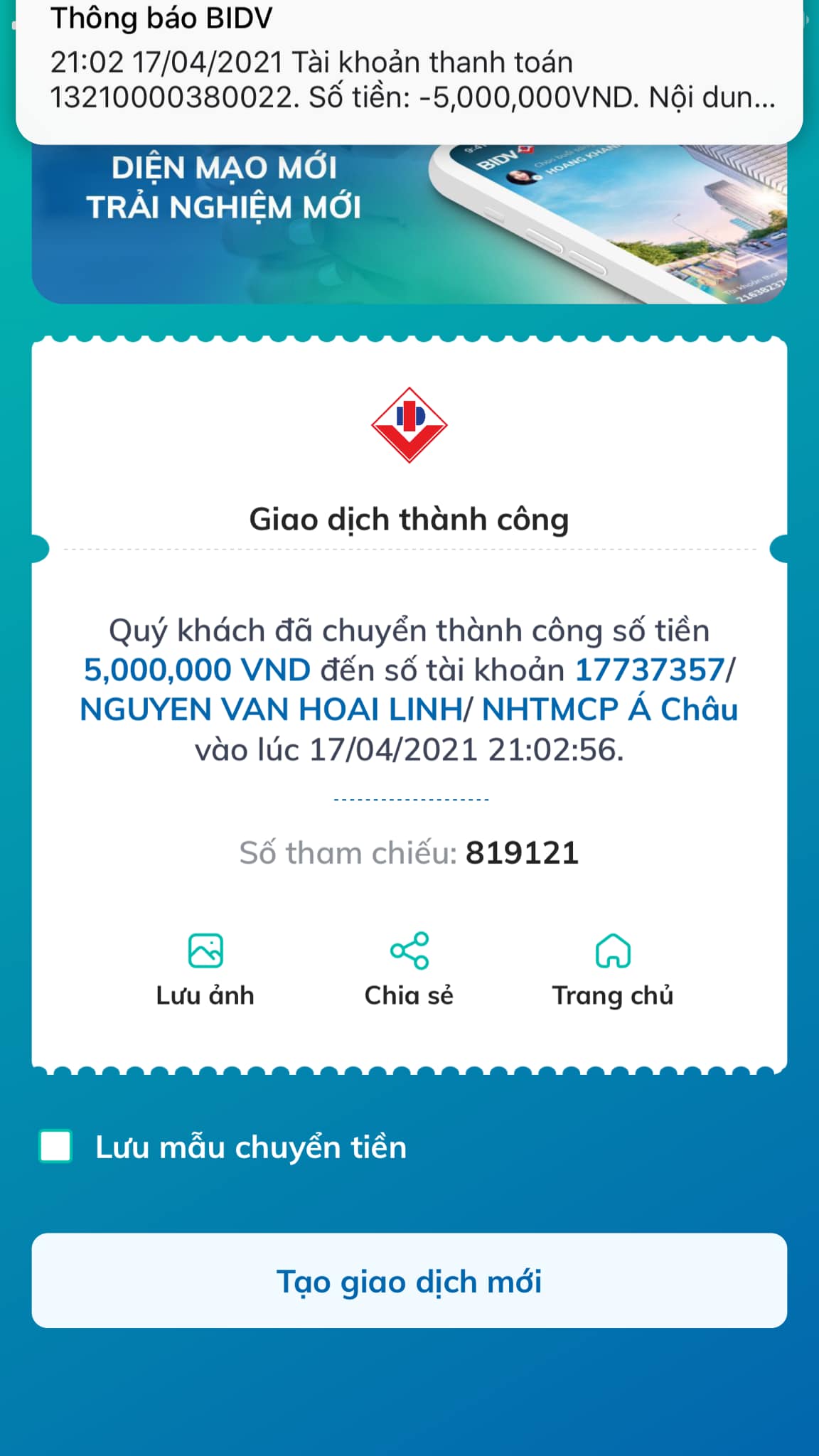This screenshot has width=819, height=1456.
Task: Check the Lưu mẫu chuyển tiền box
Action: pyautogui.click(x=55, y=1146)
